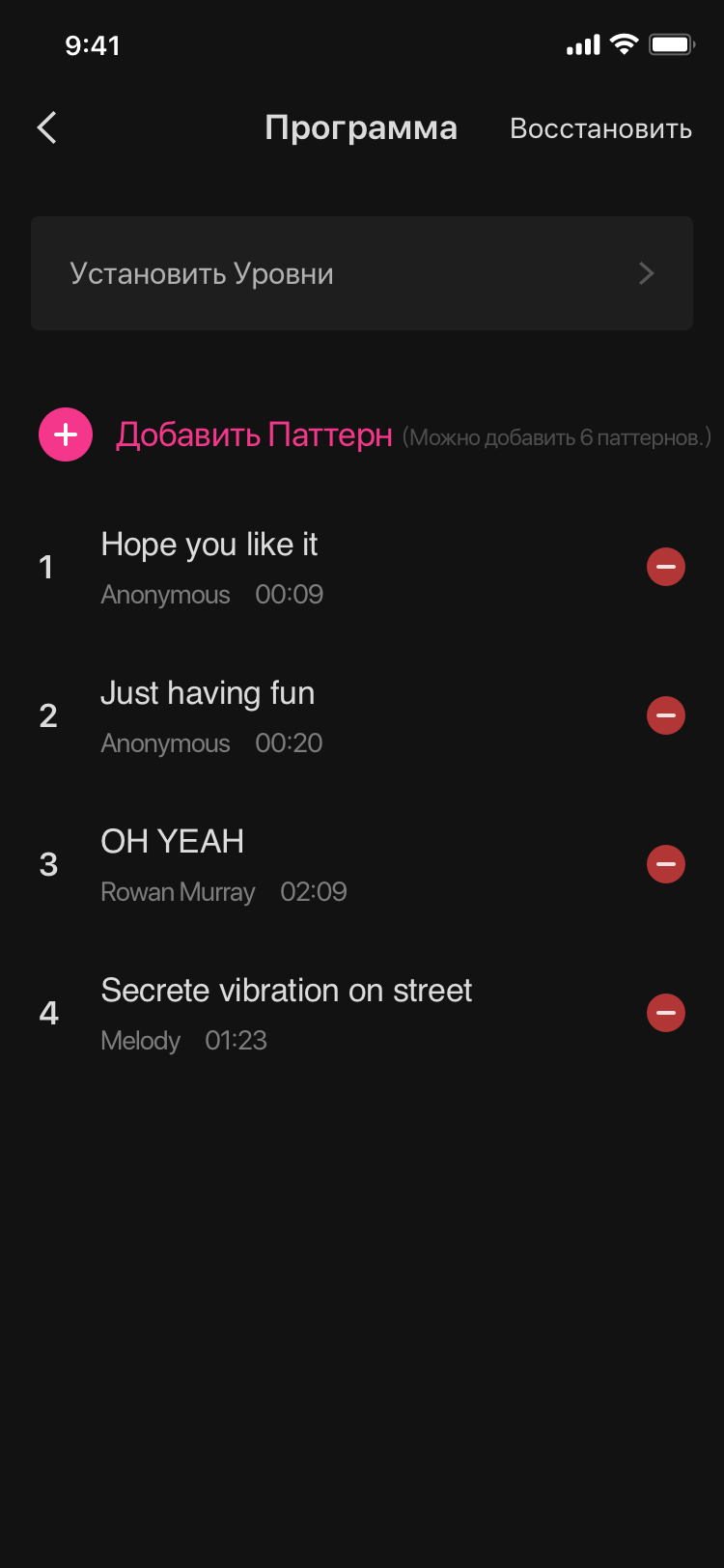Go back with the top-left arrow
The width and height of the screenshot is (724, 1568).
47,127
